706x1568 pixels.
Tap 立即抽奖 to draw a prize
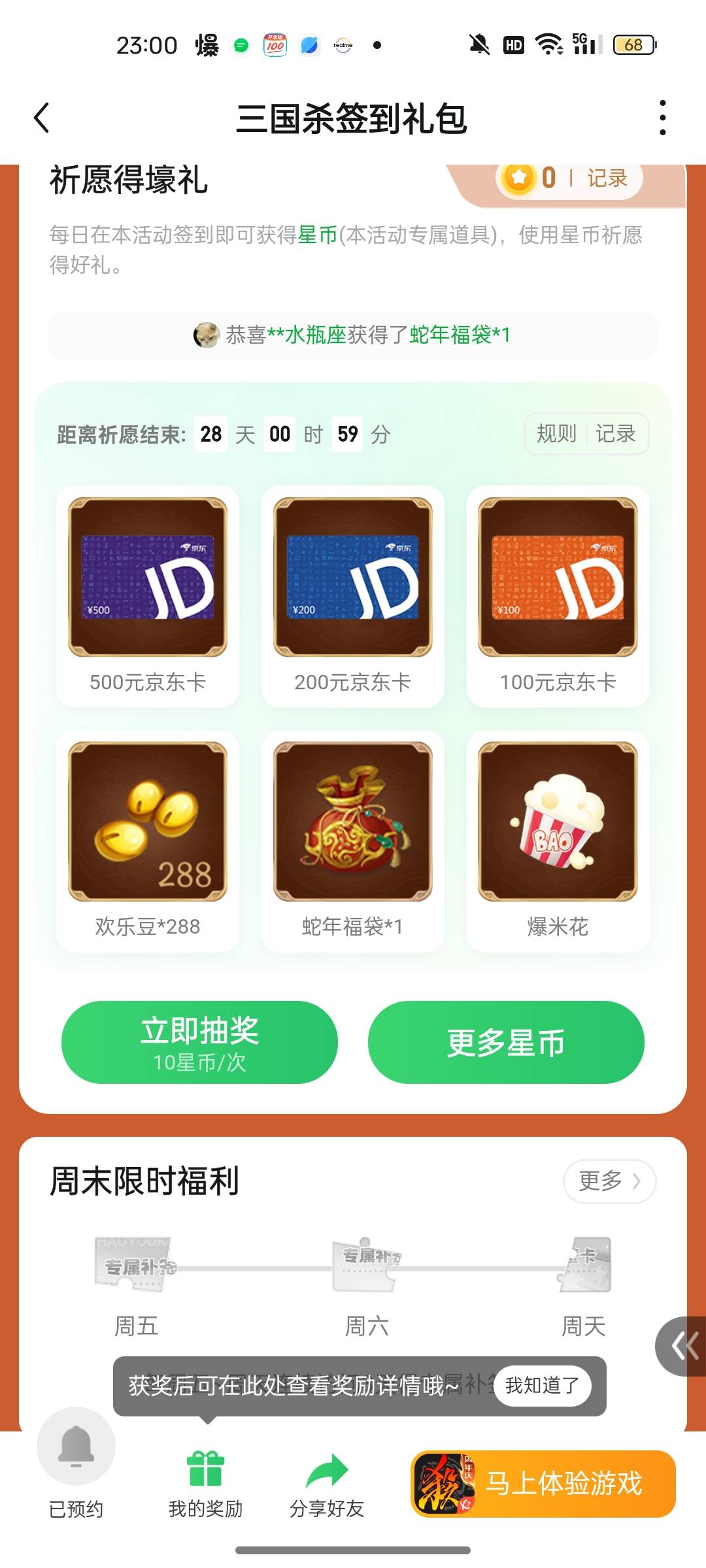click(x=199, y=1042)
